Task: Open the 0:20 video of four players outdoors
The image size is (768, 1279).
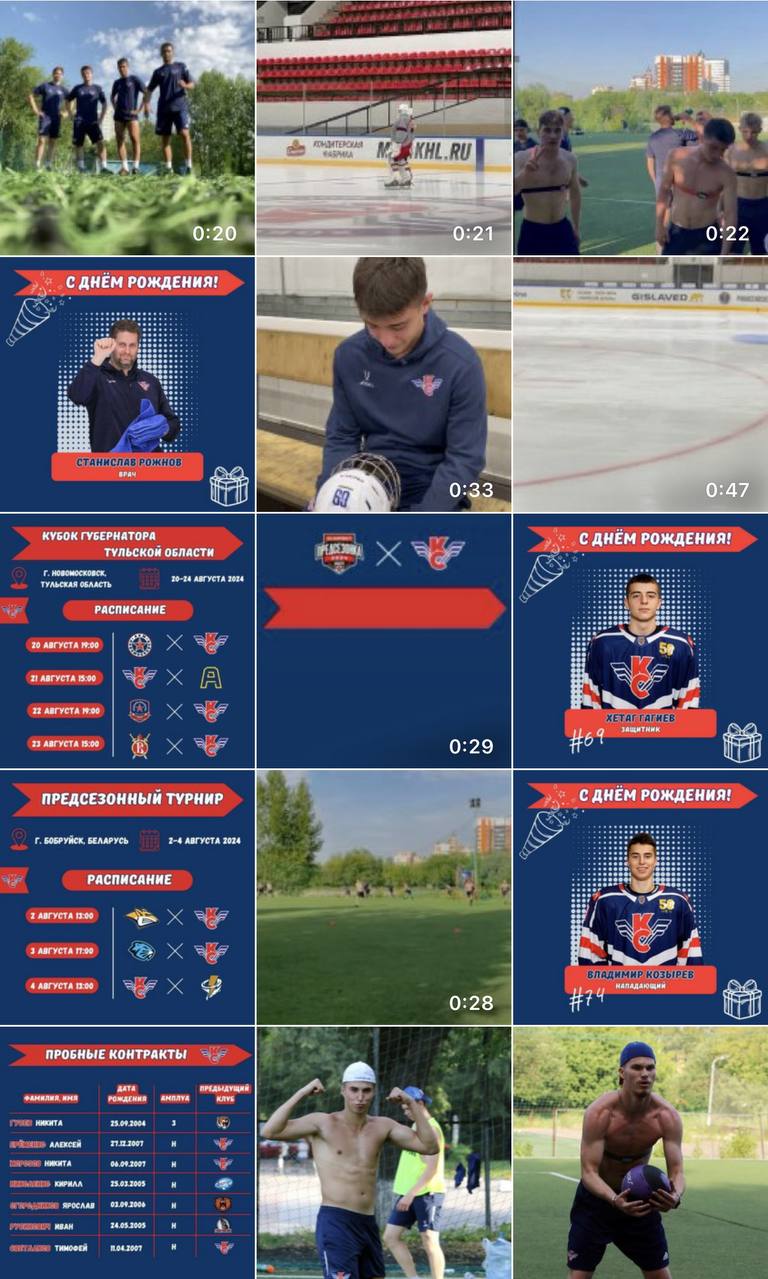Action: click(x=127, y=127)
